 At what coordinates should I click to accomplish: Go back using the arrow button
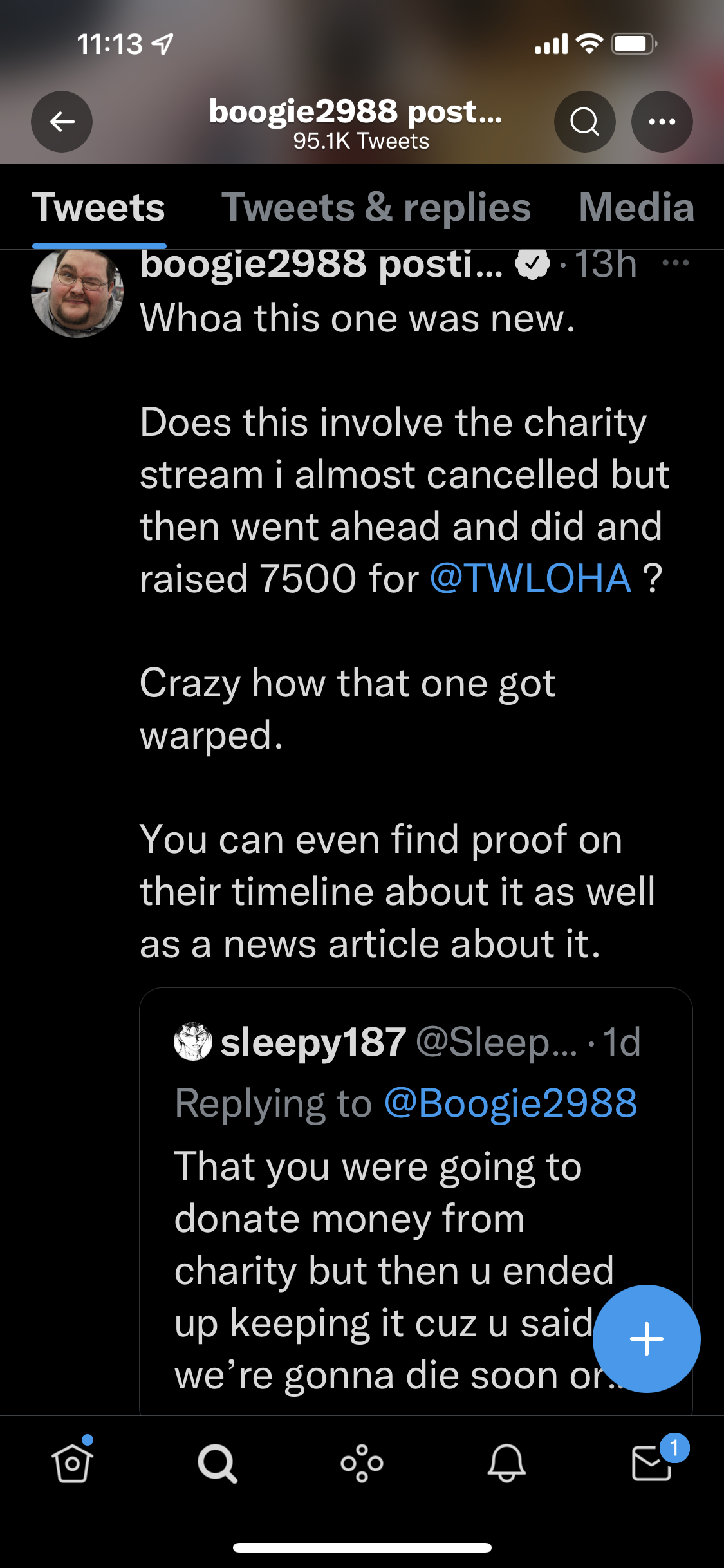point(62,122)
